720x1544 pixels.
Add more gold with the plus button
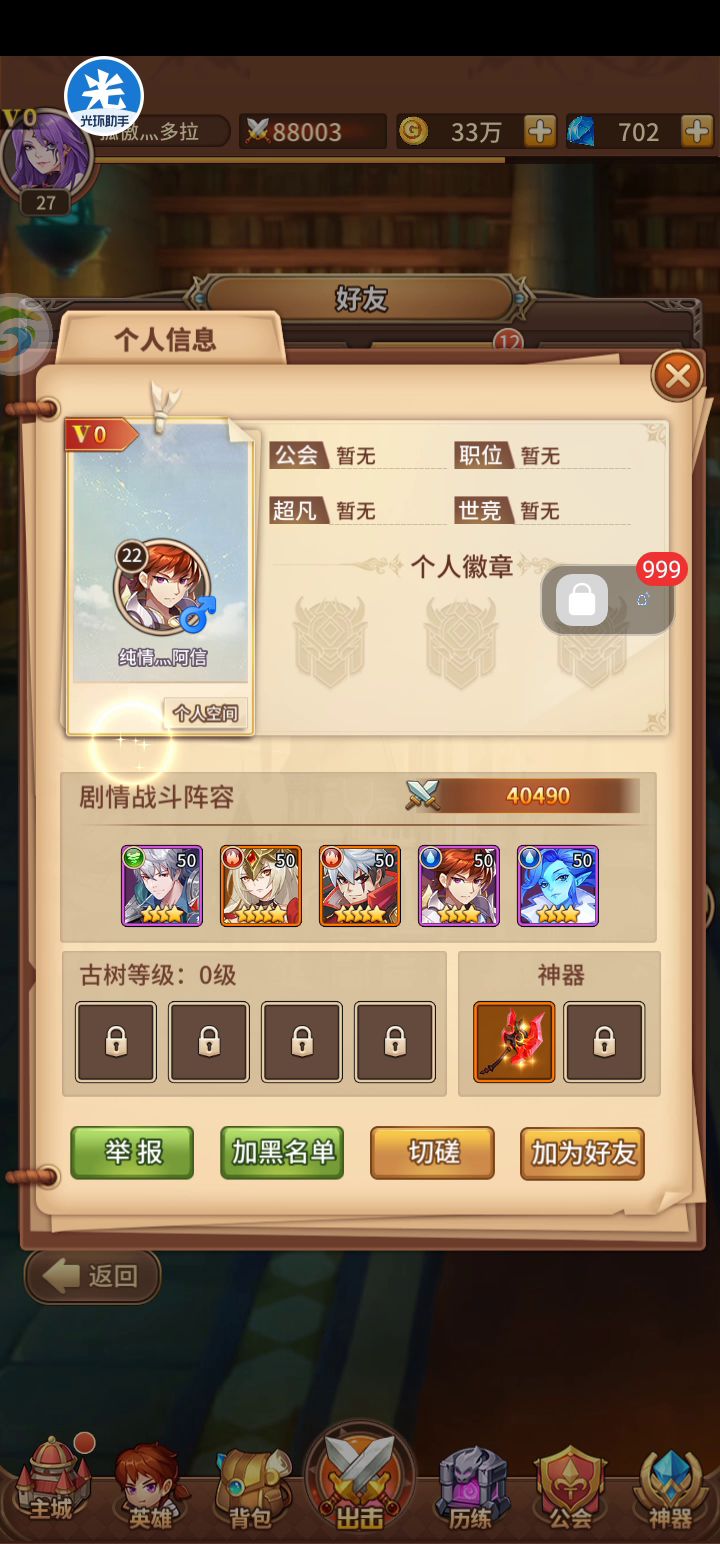tap(540, 131)
